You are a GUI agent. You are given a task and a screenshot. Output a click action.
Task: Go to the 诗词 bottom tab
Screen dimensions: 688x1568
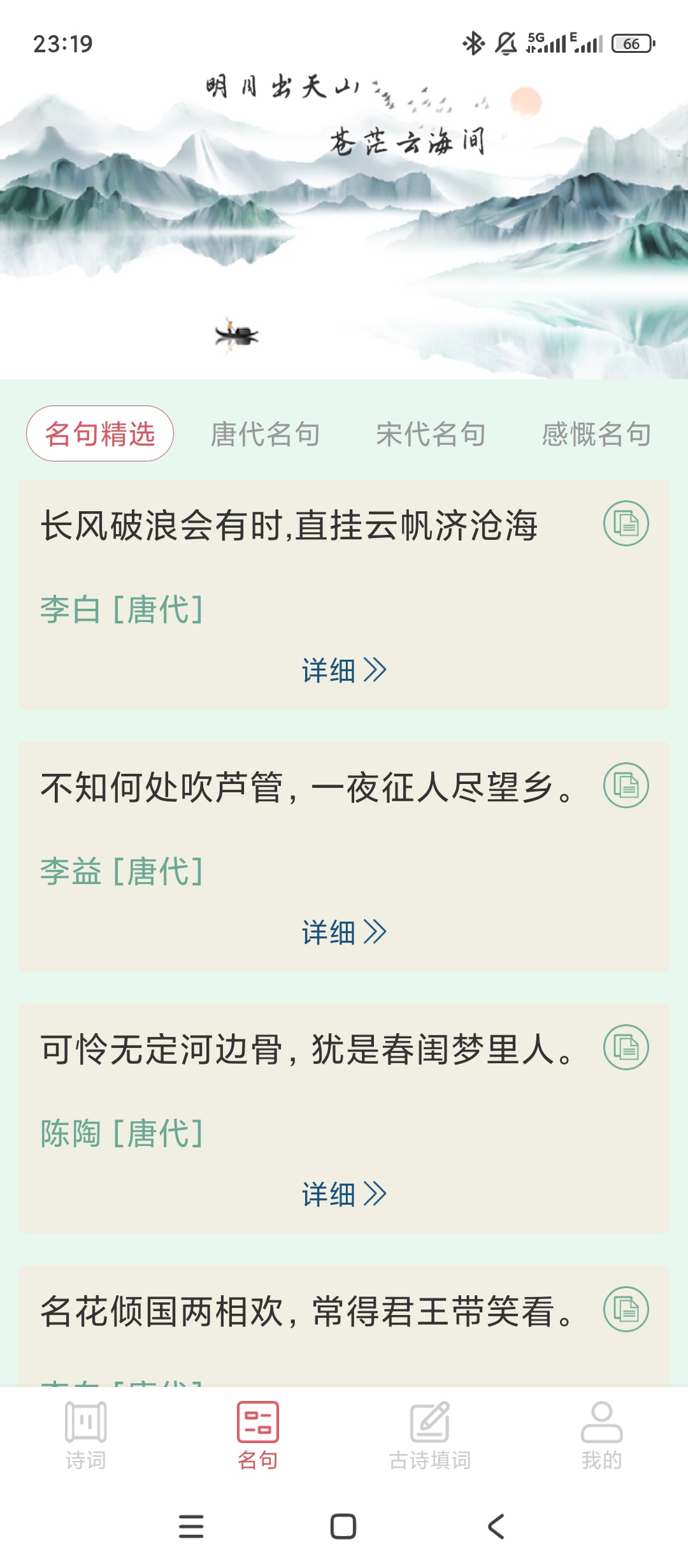(86, 1435)
